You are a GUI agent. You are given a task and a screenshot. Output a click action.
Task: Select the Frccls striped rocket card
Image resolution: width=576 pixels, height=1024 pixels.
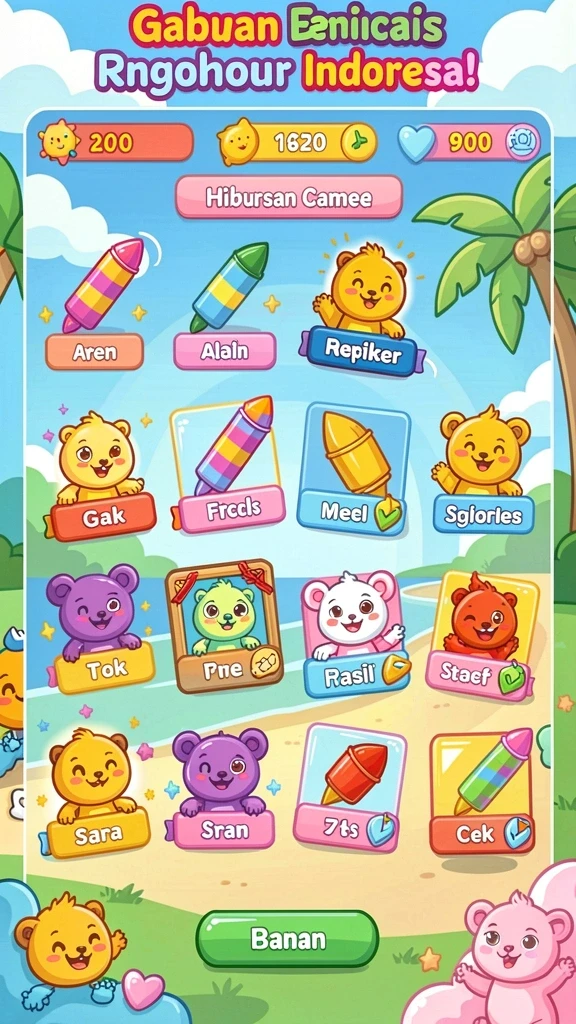[229, 465]
